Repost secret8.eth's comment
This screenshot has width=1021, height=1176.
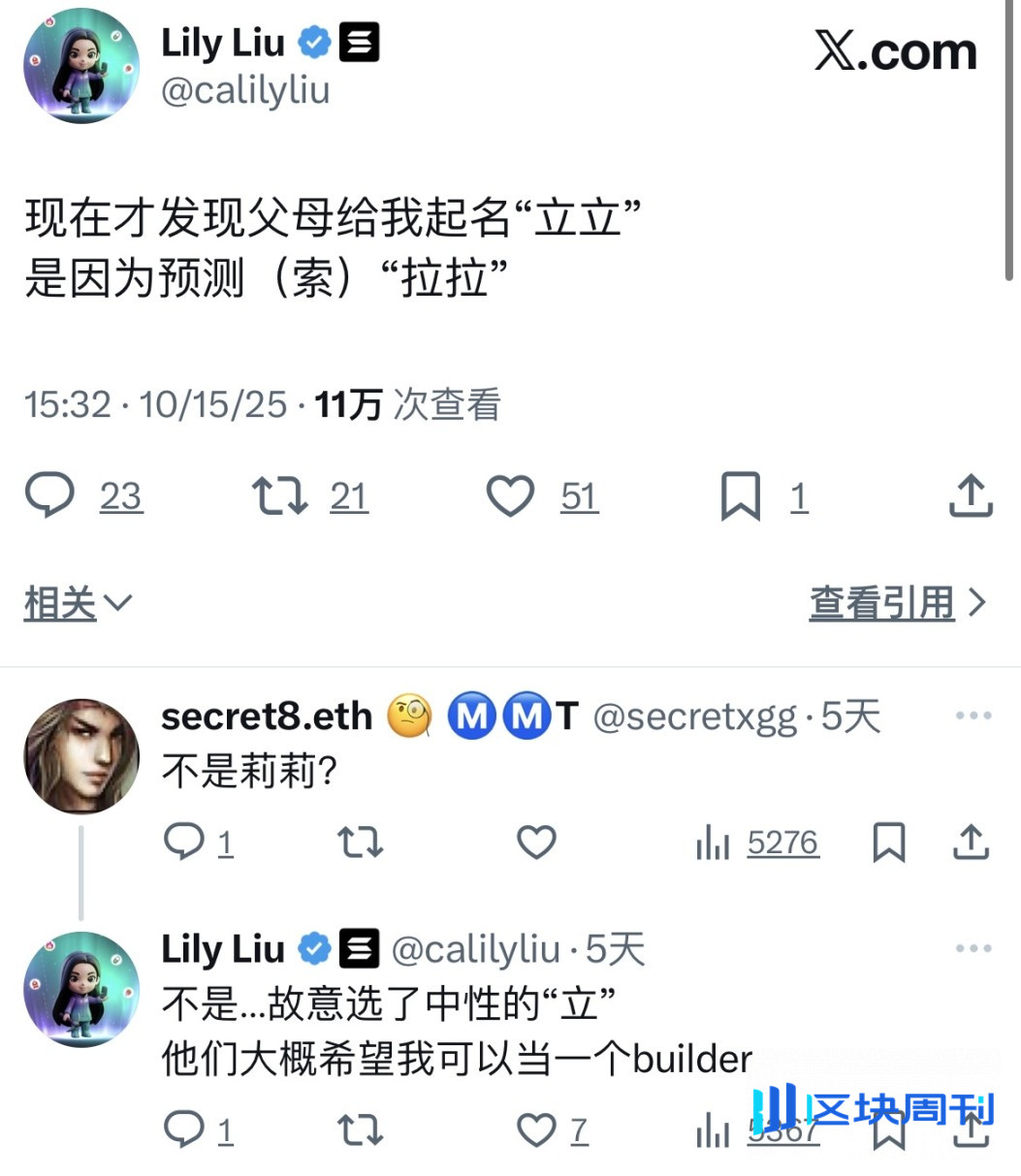pyautogui.click(x=360, y=842)
